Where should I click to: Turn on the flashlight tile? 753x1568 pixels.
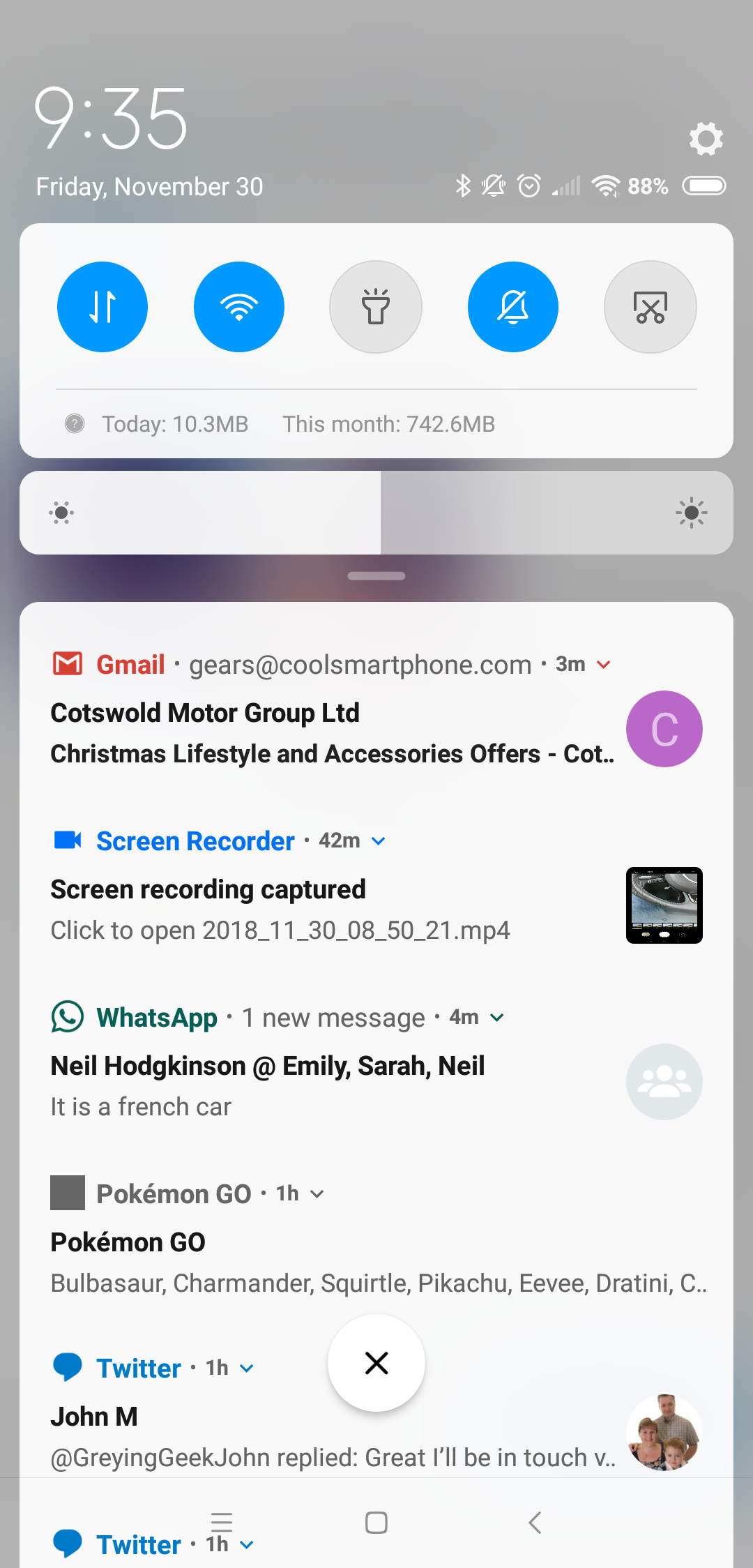[x=376, y=307]
